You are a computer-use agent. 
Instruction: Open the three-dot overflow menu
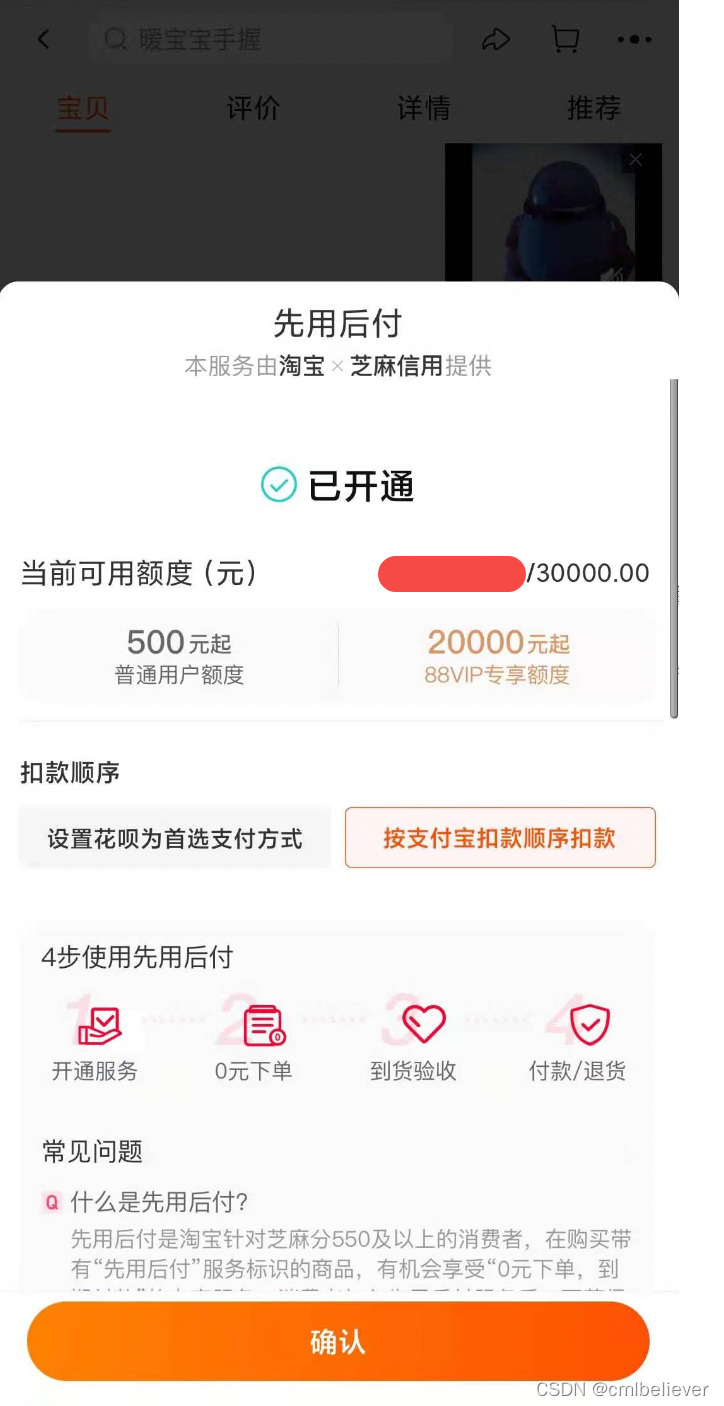(634, 40)
